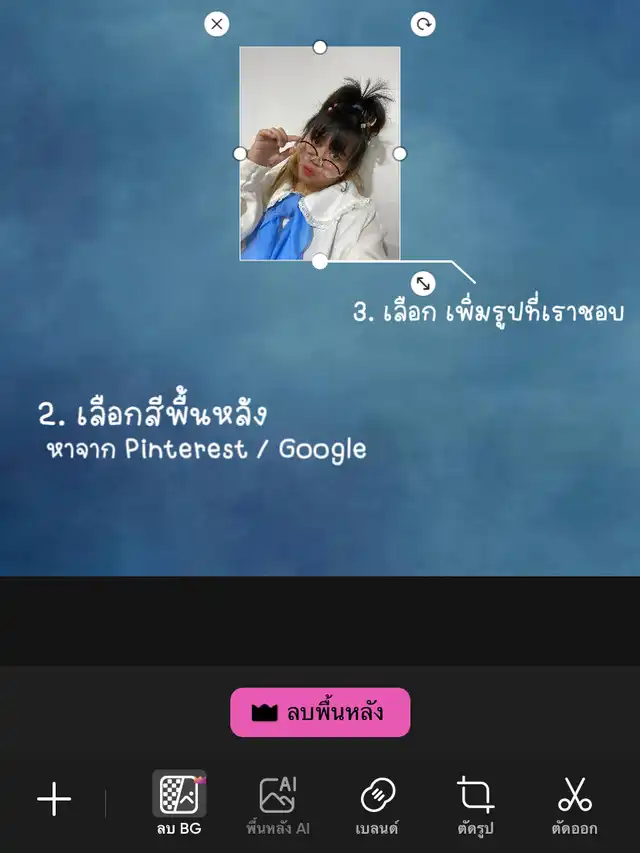Viewport: 640px width, 853px height.
Task: Select the inserted girl photo layer
Action: tap(319, 153)
